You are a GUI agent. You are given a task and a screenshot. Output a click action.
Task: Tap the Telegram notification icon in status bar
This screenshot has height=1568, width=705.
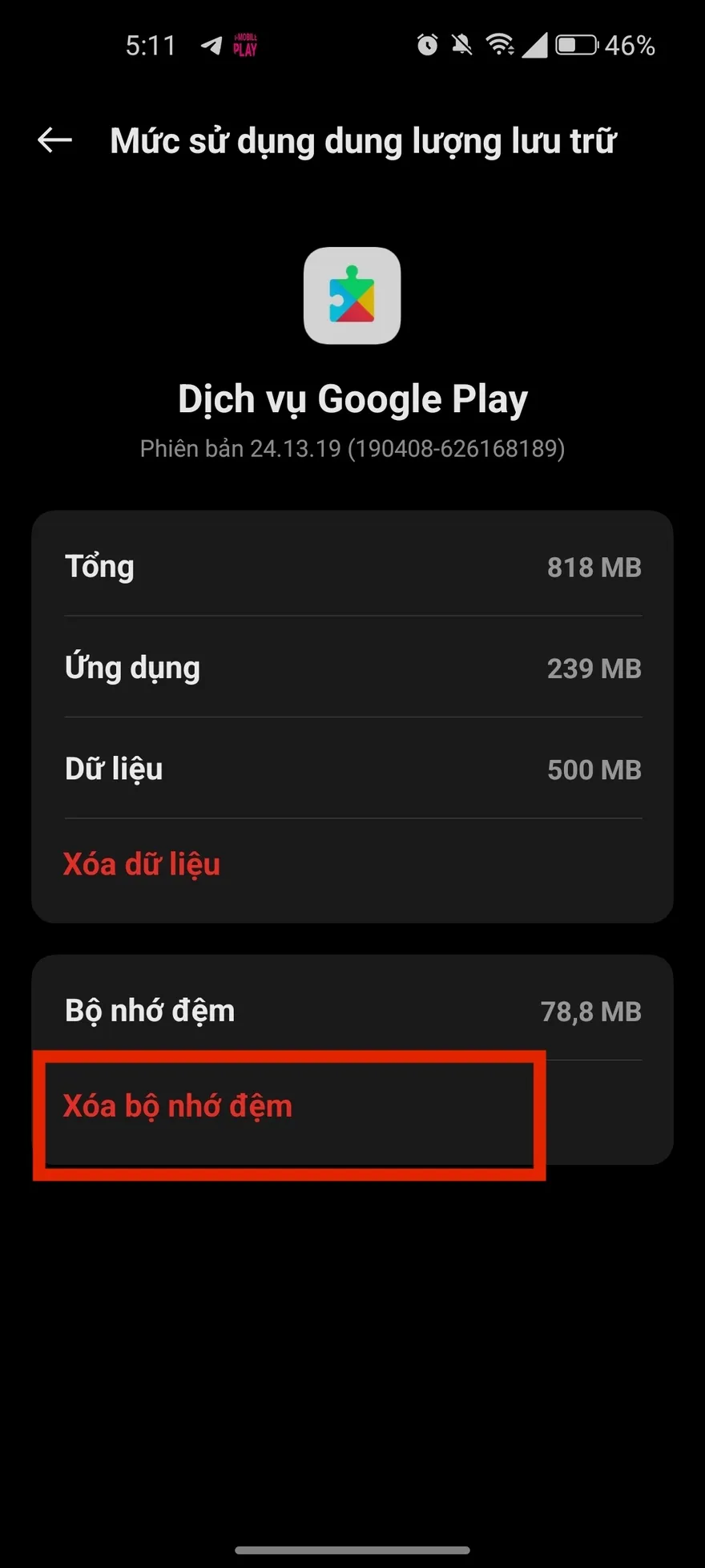pyautogui.click(x=210, y=46)
